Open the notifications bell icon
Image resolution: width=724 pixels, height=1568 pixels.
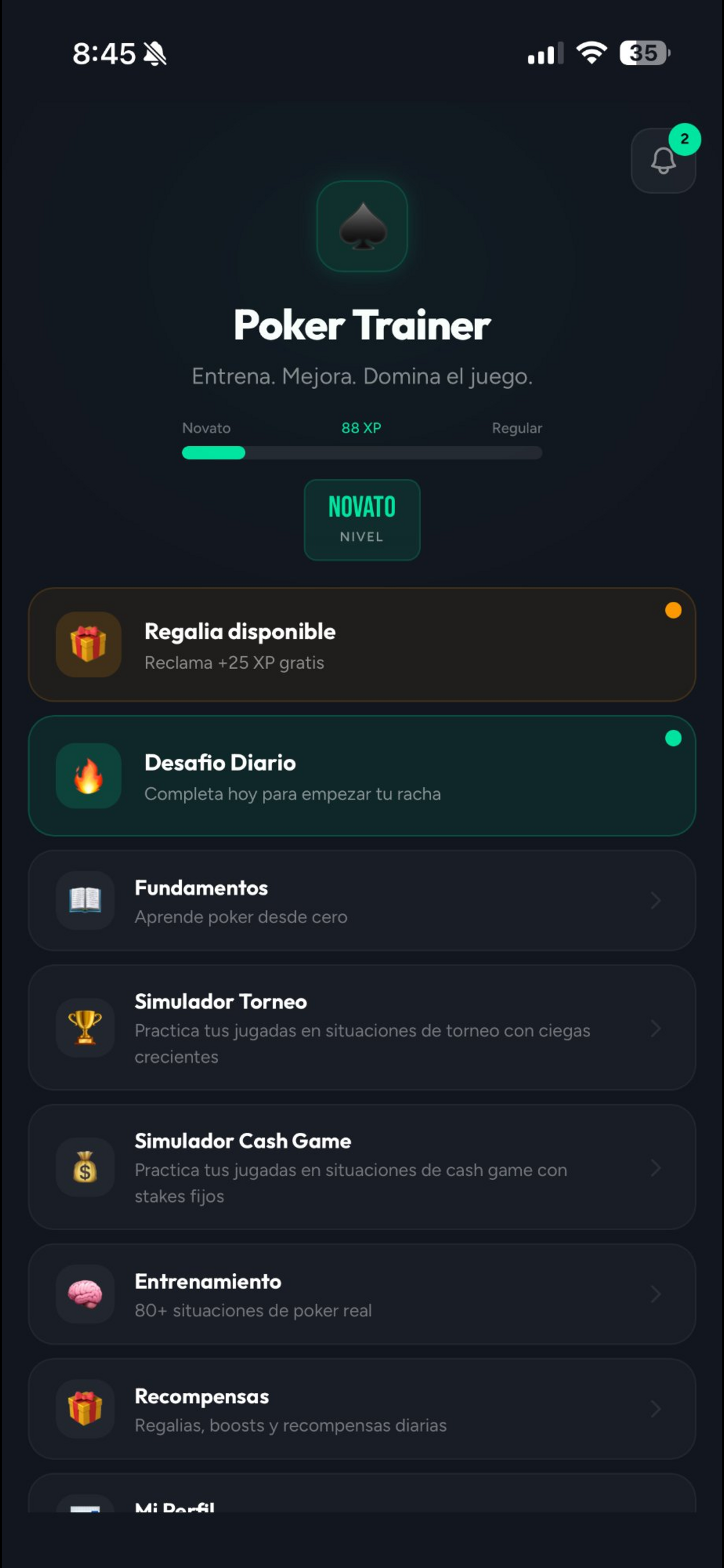pos(663,160)
